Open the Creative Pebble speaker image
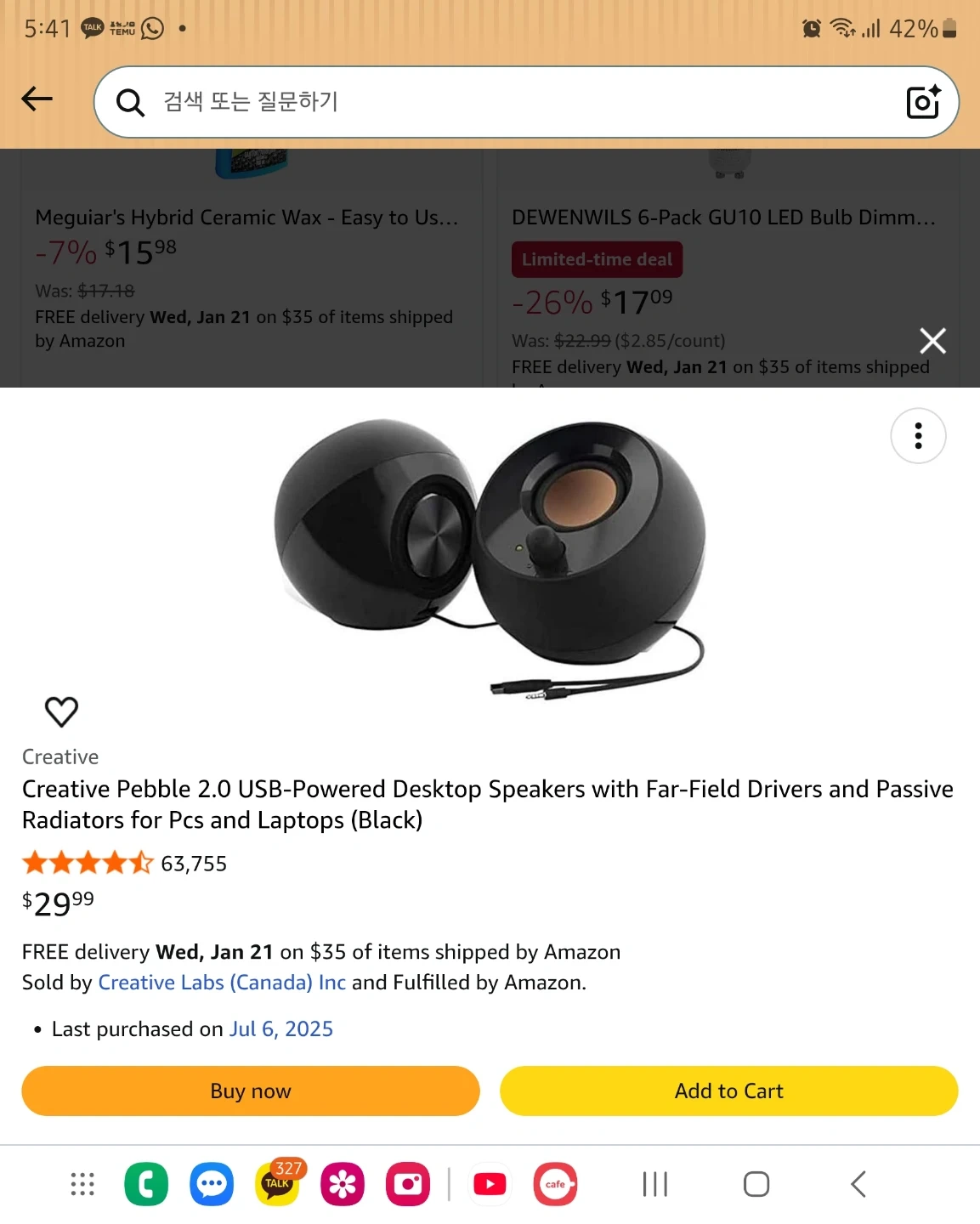The width and height of the screenshot is (980, 1224). click(490, 557)
